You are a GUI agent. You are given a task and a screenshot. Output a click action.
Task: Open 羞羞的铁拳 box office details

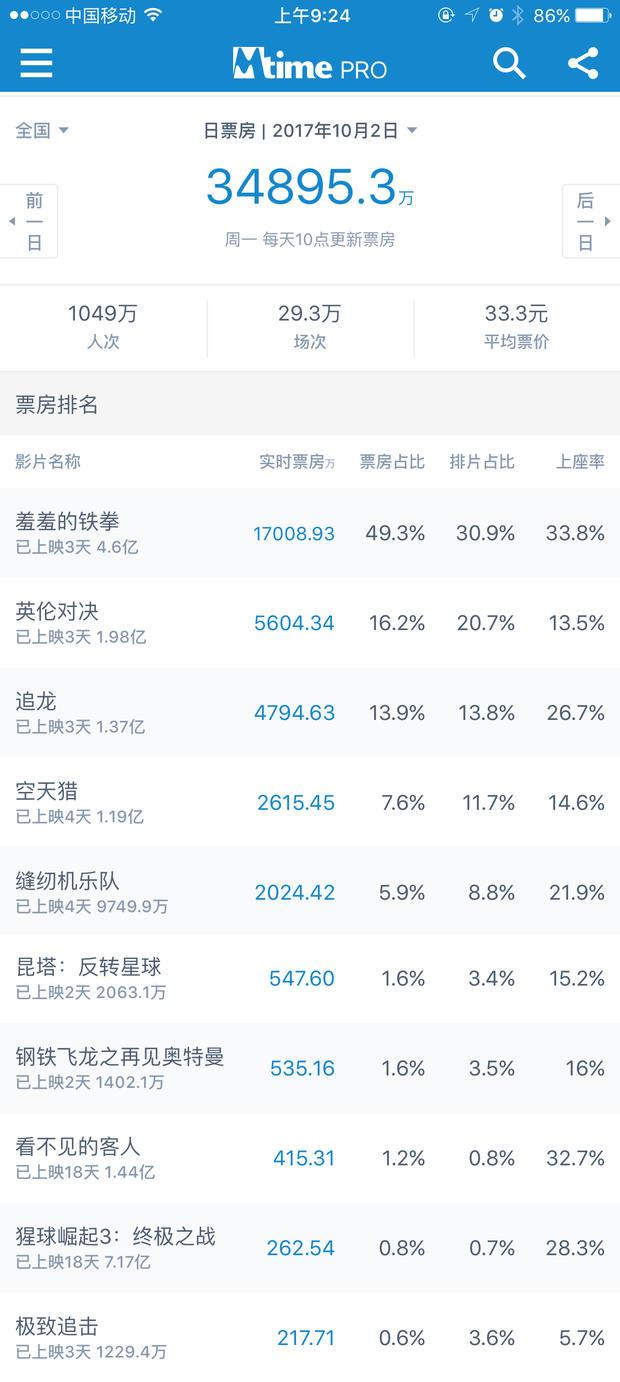click(x=310, y=533)
